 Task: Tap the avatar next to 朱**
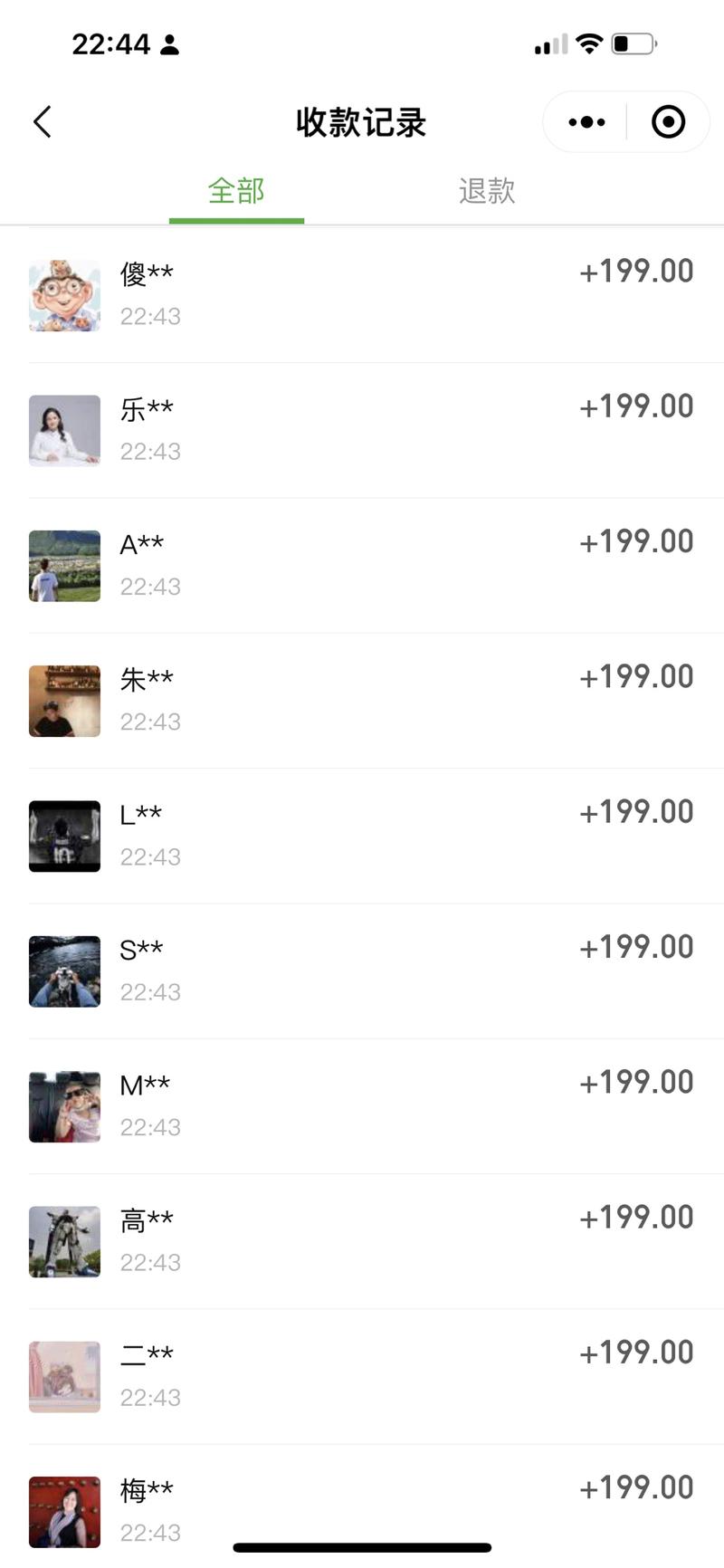[64, 701]
